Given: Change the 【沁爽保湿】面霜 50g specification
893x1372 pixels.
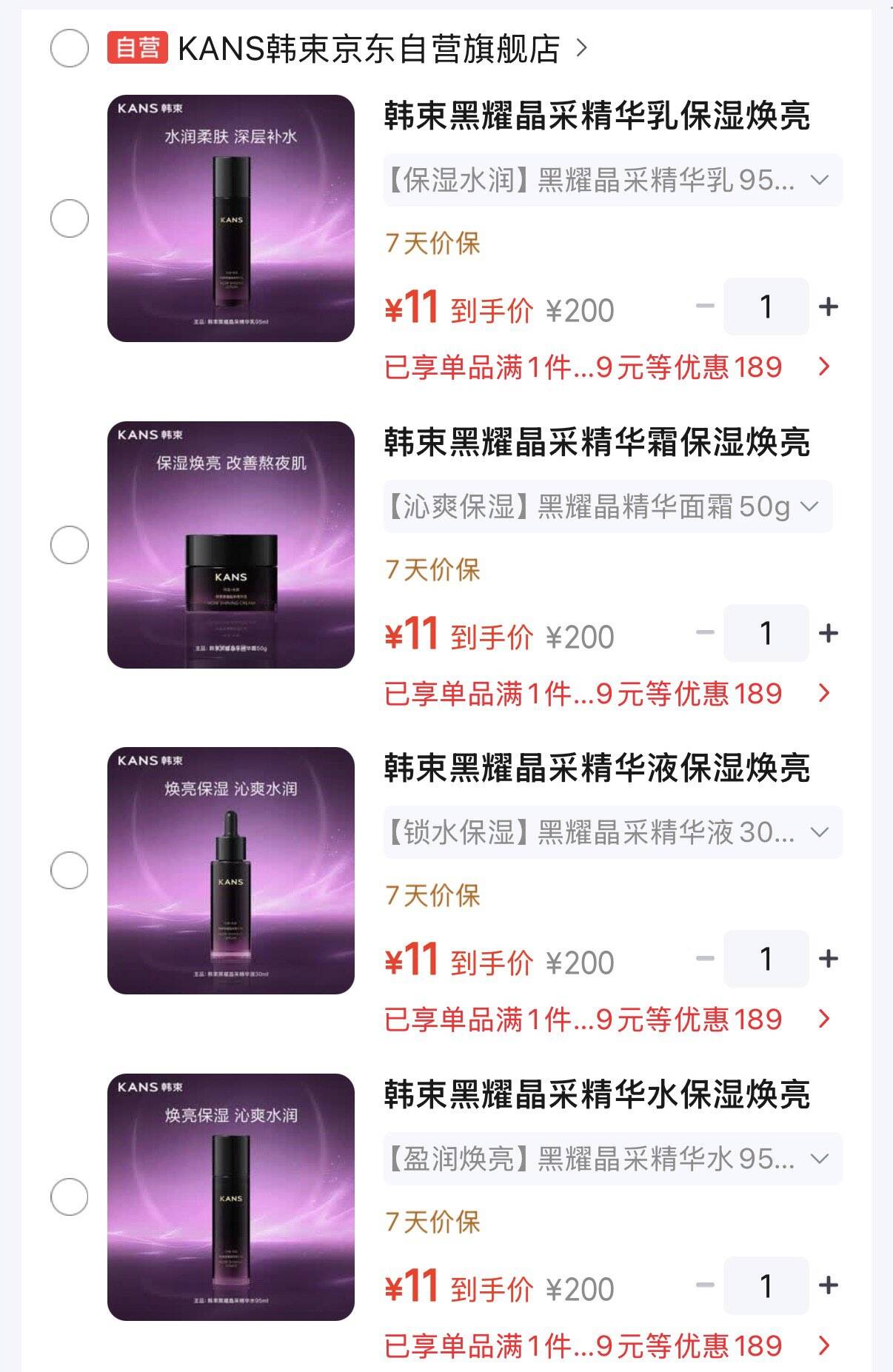Looking at the screenshot, I should click(x=608, y=506).
